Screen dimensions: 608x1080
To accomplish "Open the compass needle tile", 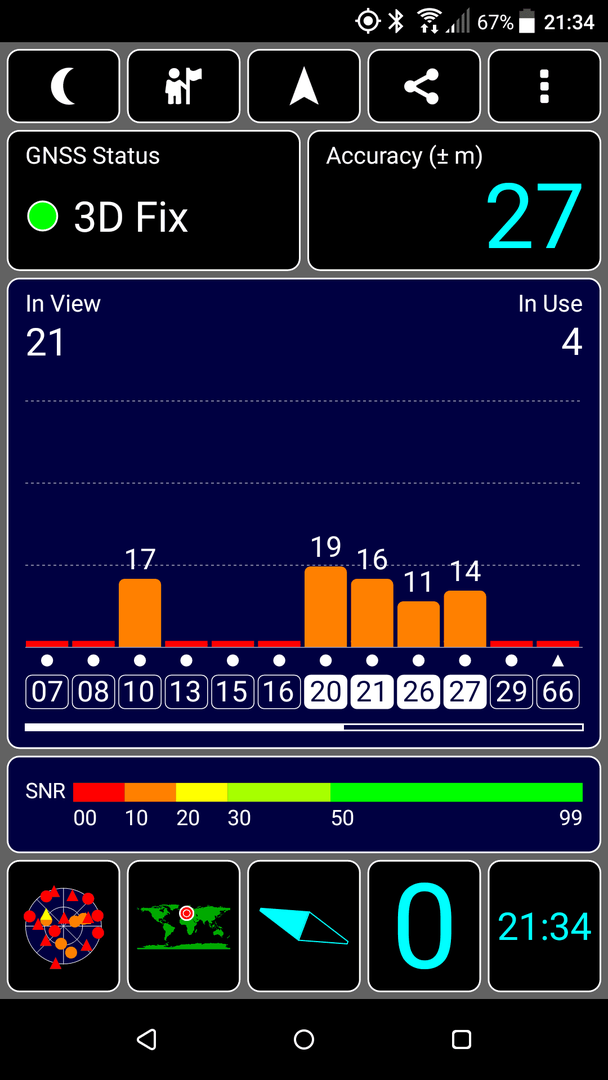I will (304, 926).
